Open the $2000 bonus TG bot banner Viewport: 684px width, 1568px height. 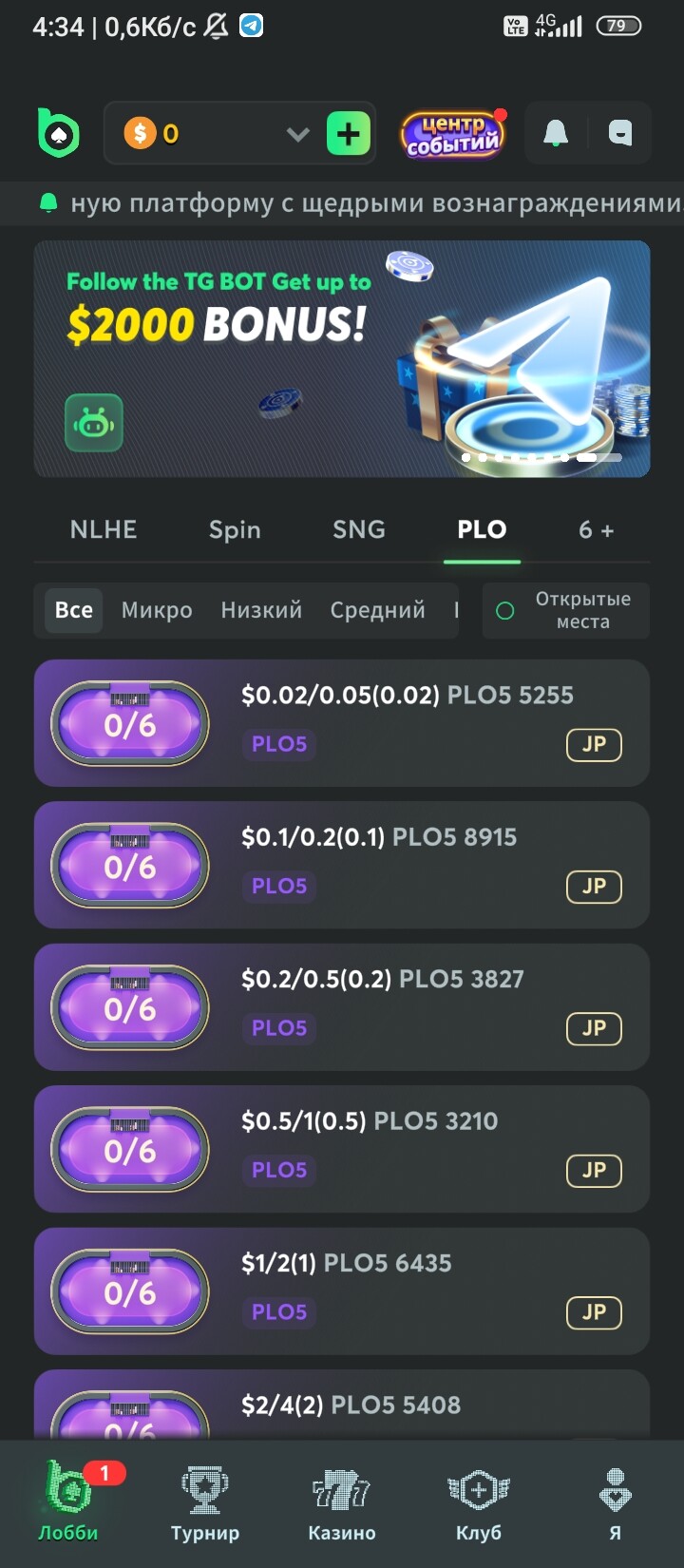[x=342, y=358]
